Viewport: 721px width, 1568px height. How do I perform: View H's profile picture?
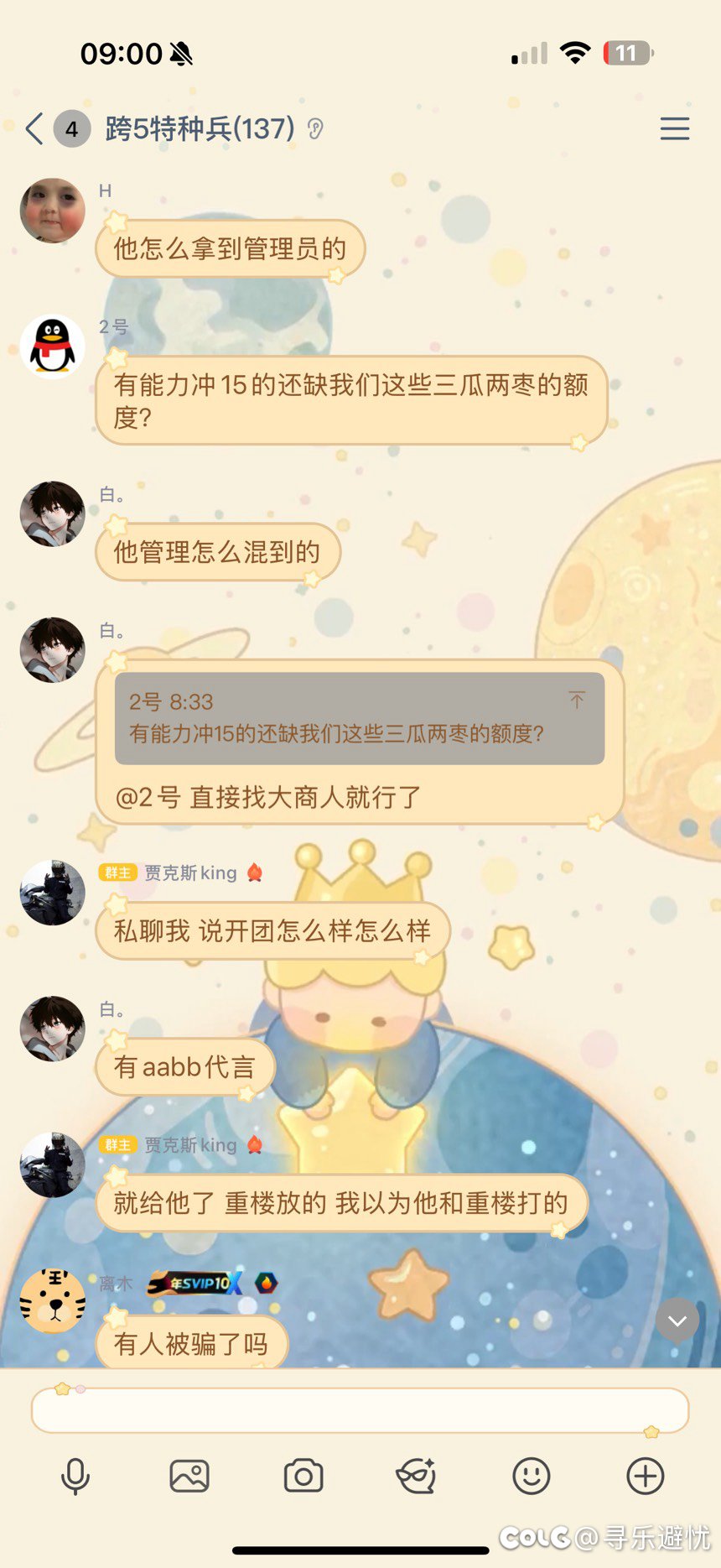click(52, 211)
